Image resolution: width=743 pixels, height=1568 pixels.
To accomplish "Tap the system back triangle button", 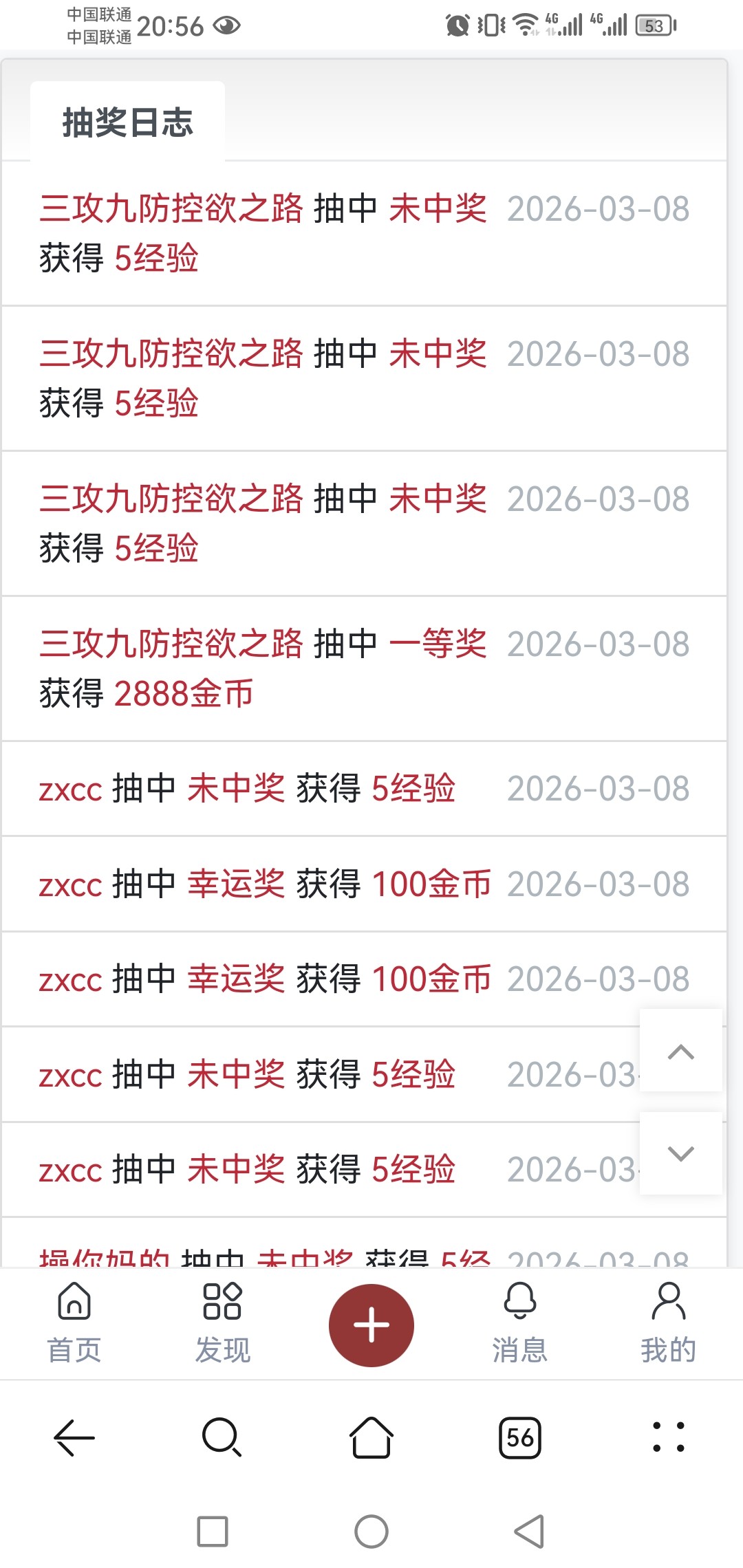I will [x=529, y=1532].
